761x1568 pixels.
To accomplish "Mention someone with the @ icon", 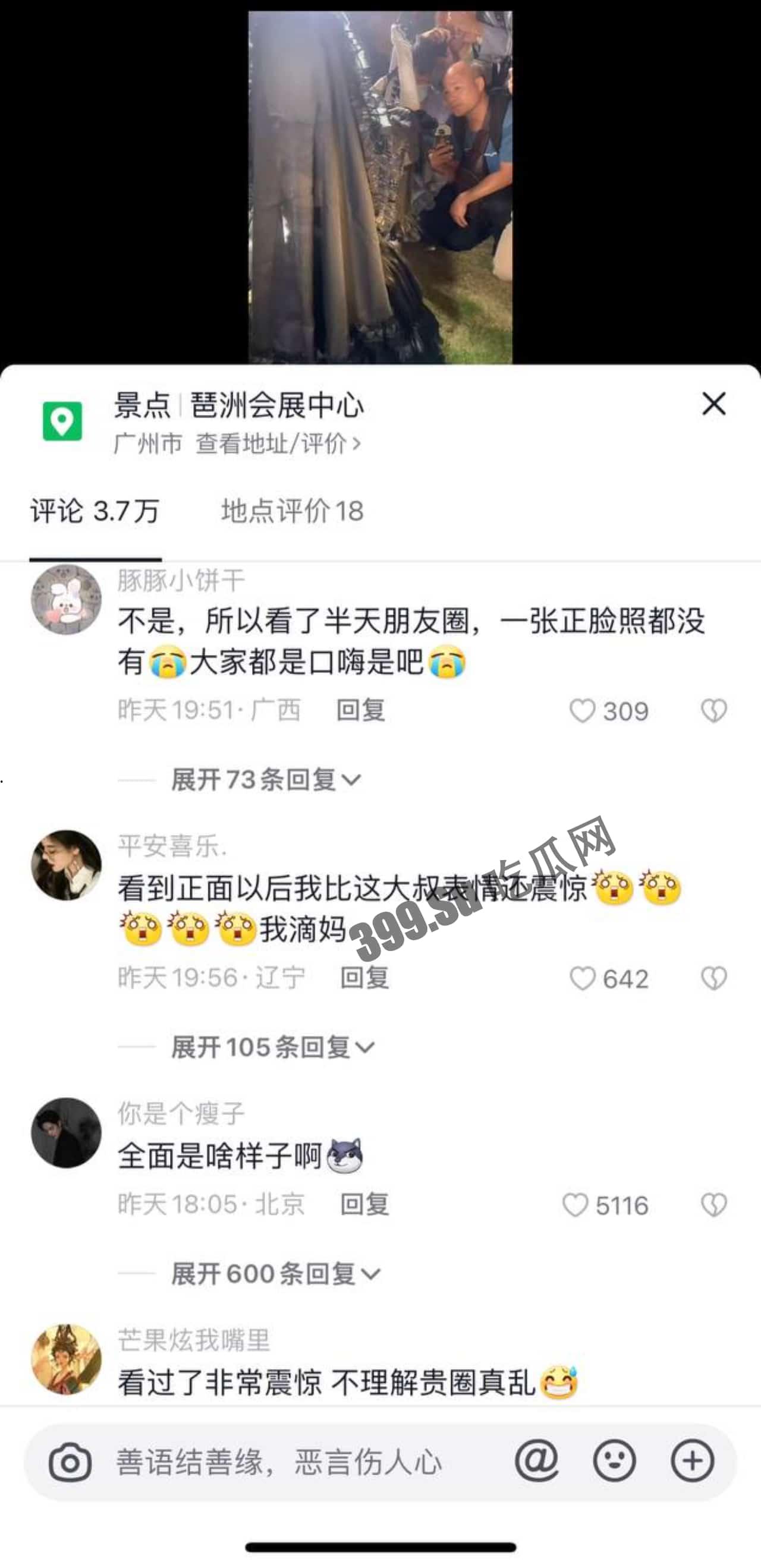I will (x=536, y=1461).
